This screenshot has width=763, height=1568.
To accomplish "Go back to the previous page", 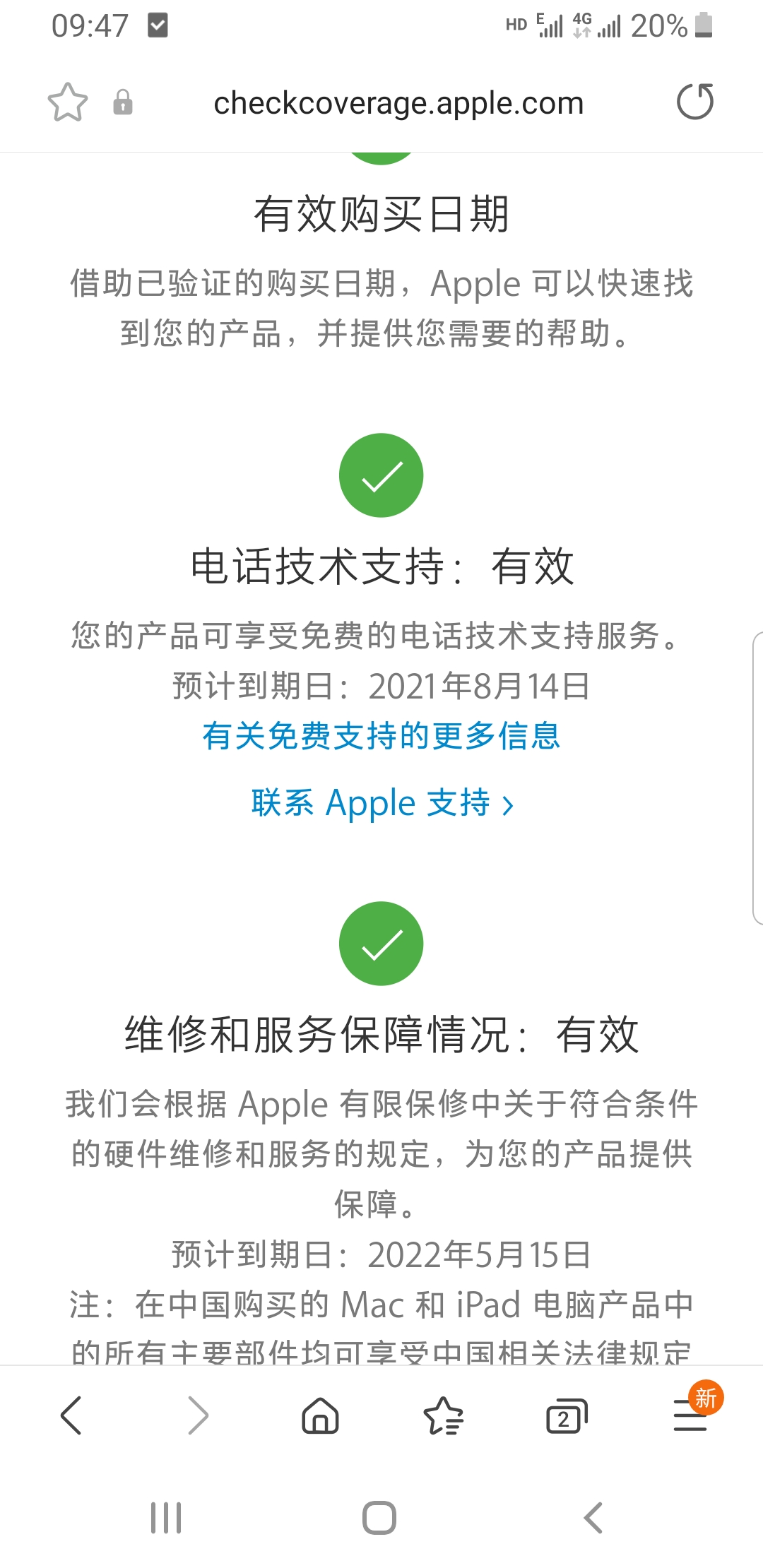I will click(x=72, y=1415).
